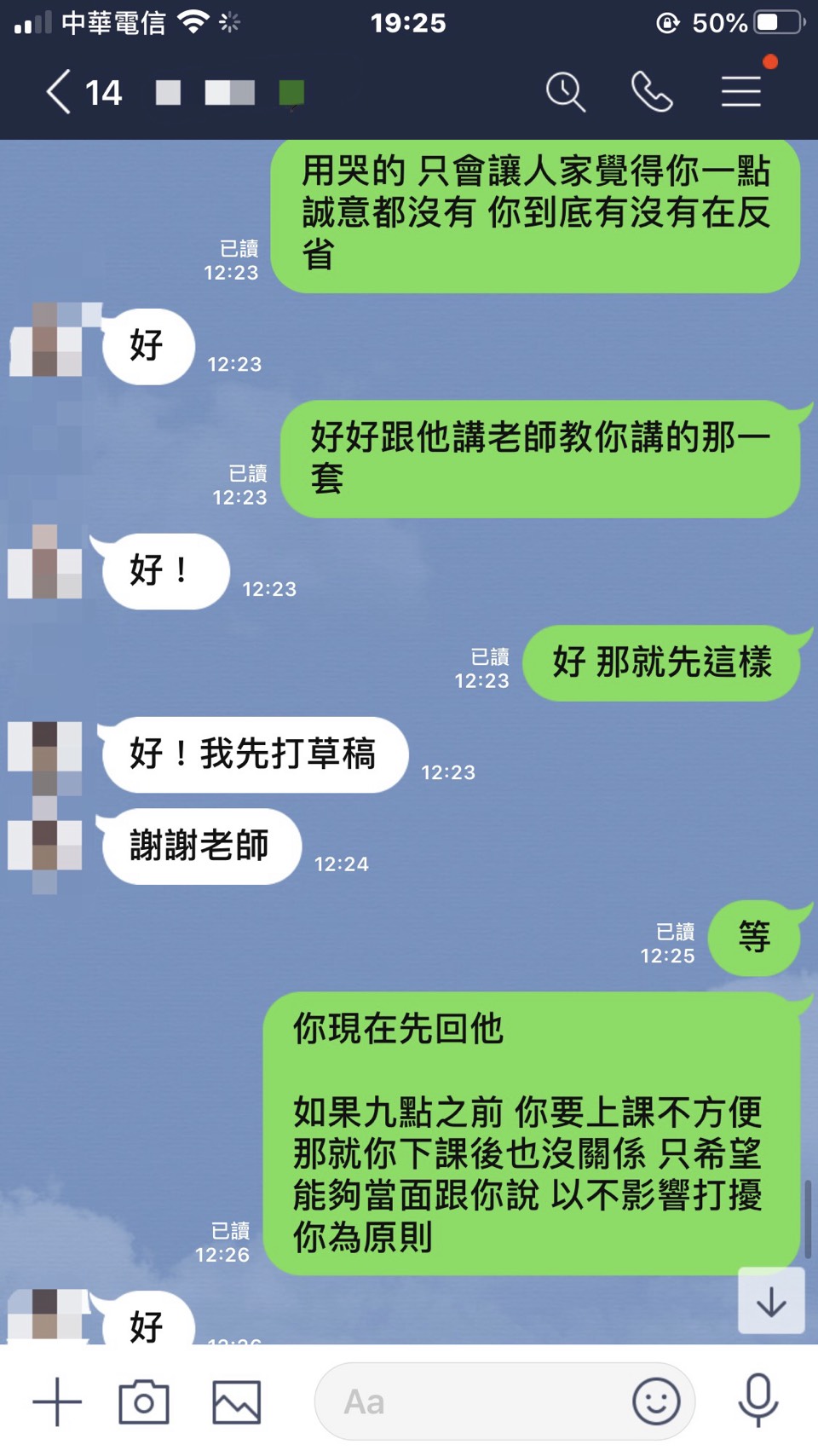This screenshot has width=818, height=1456.
Task: Jump to the latest message
Action: (770, 1302)
